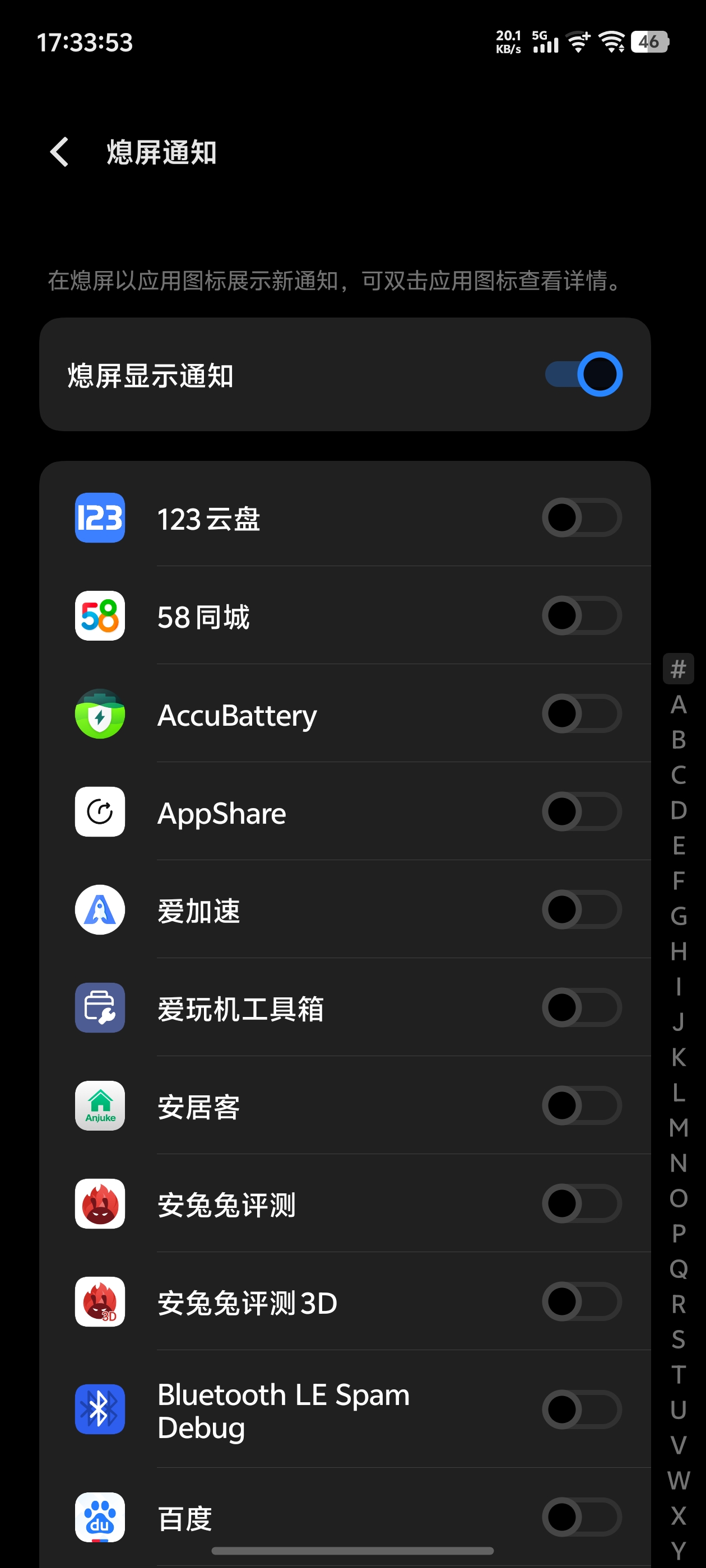Jump to letter W in the index

[x=679, y=1480]
